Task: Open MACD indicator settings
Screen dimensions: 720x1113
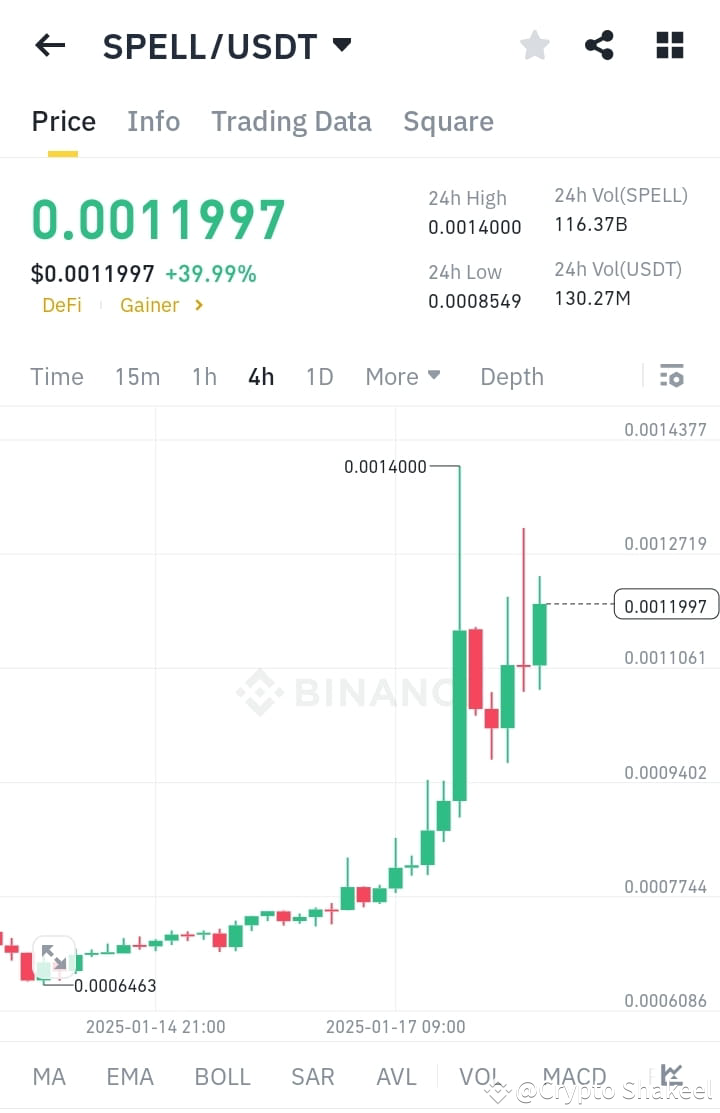Action: (x=574, y=1075)
